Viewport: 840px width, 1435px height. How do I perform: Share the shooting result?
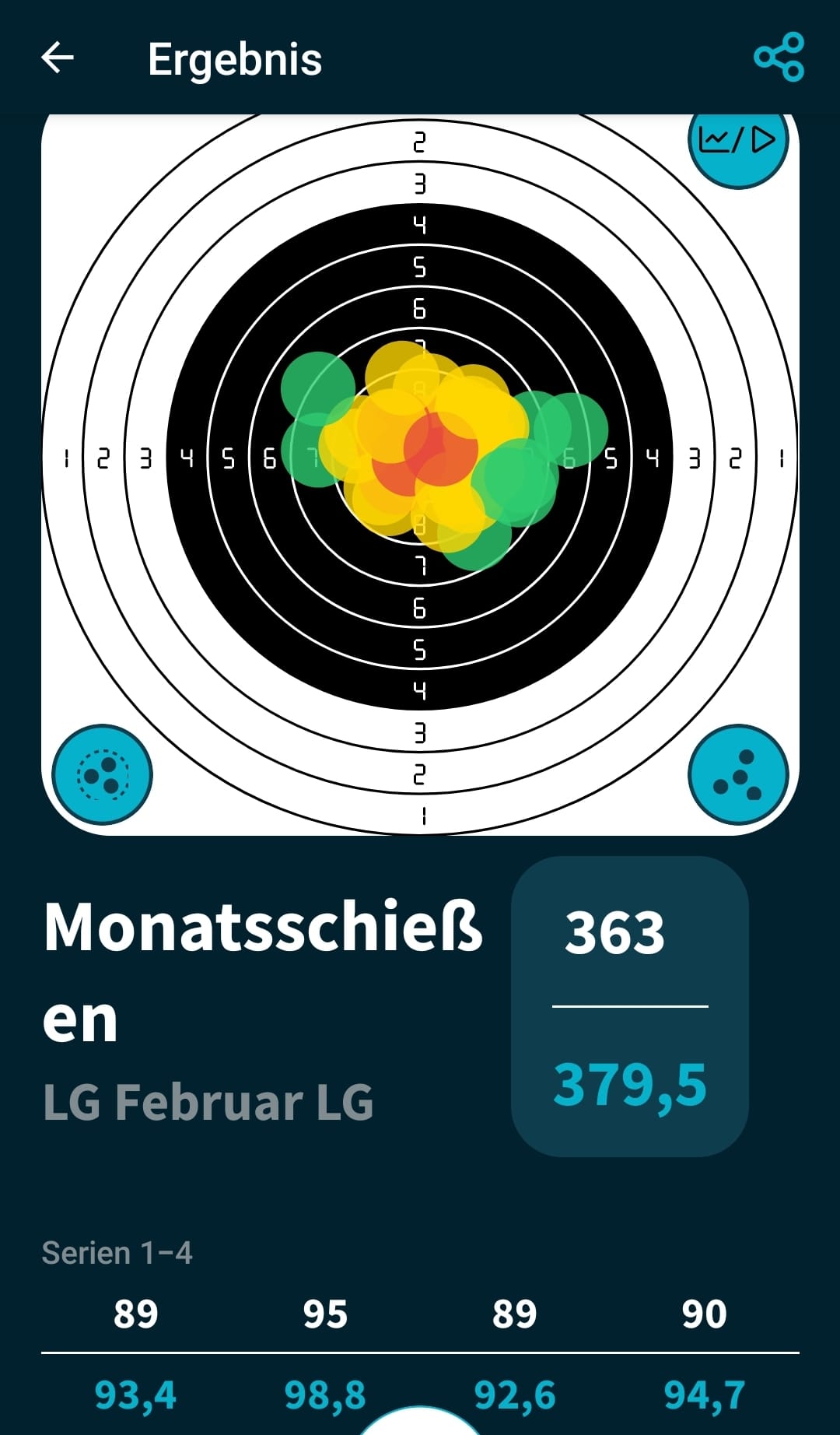click(x=779, y=57)
